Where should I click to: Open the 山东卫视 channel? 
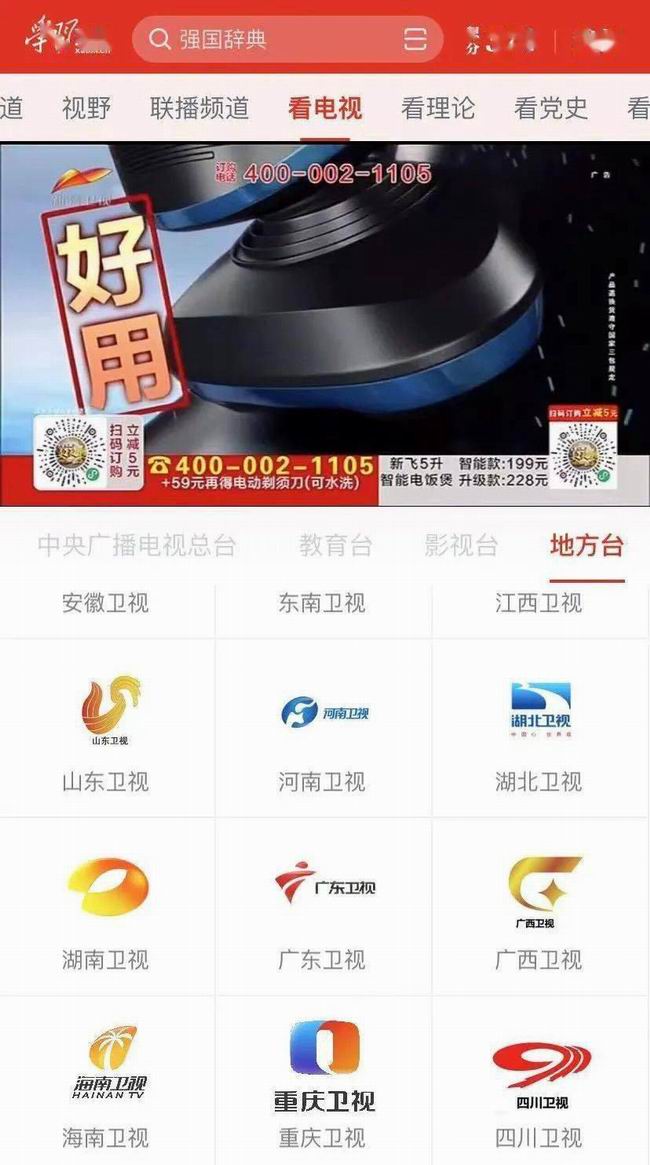[106, 728]
